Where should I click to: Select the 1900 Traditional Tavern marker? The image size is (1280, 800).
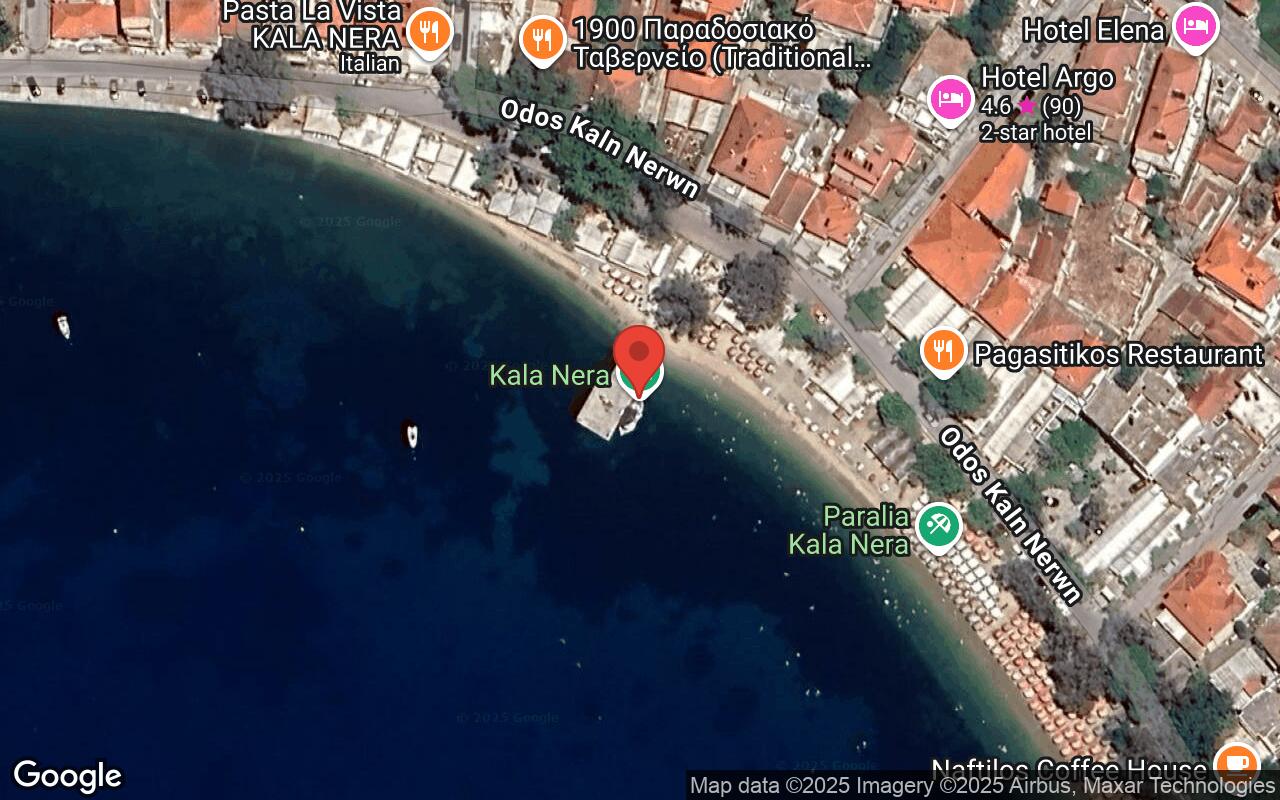point(542,40)
